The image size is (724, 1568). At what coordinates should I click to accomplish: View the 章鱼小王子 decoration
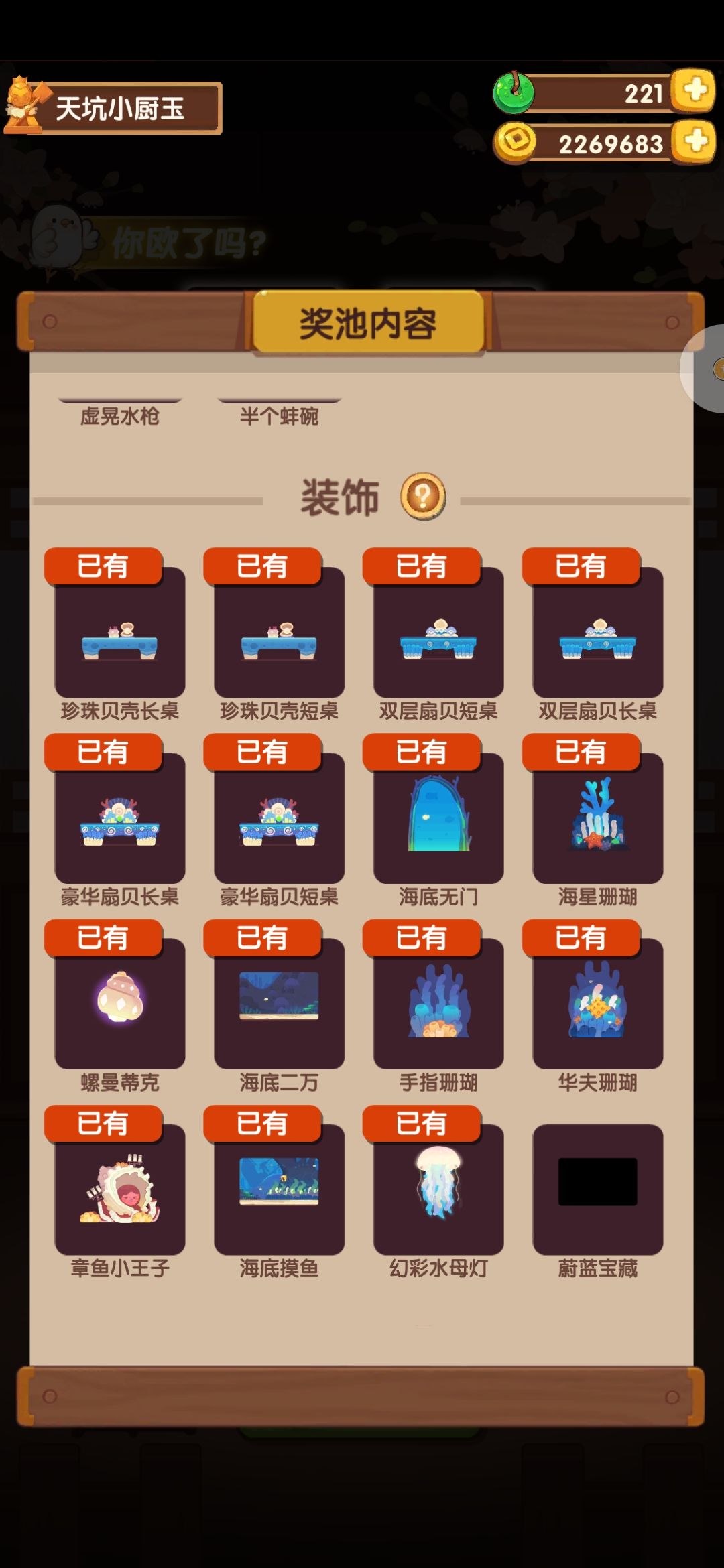tap(120, 1189)
